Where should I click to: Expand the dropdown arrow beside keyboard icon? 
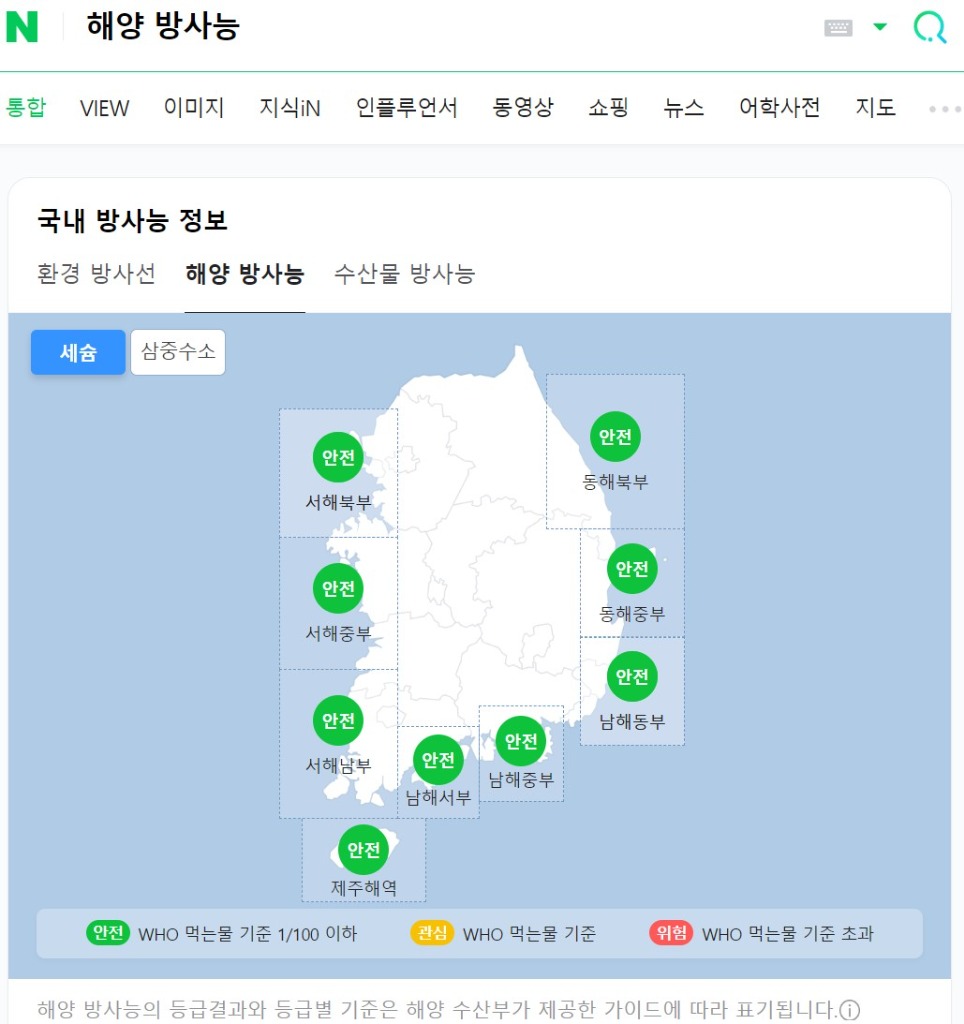pos(880,27)
